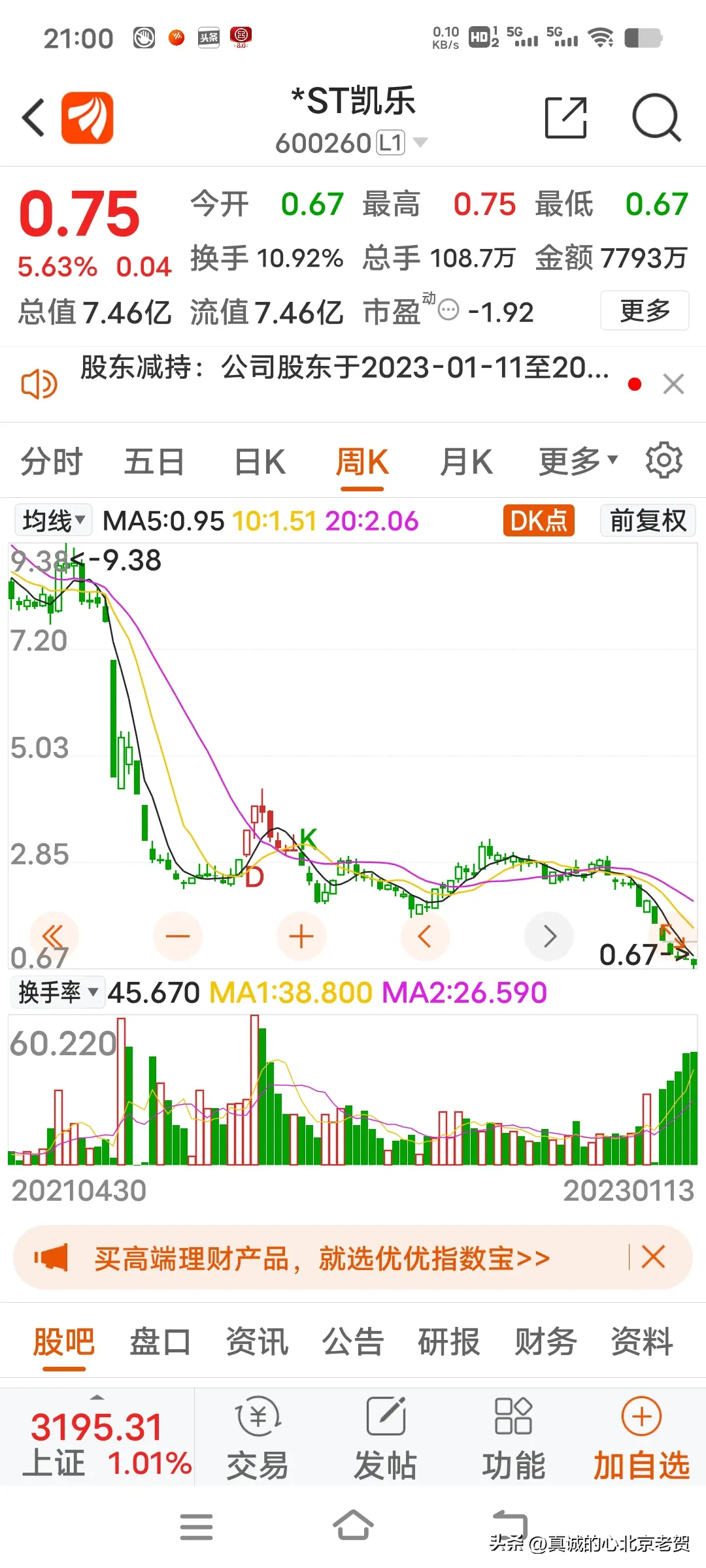Viewport: 706px width, 1568px height.
Task: Dismiss the 股东减持 announcement
Action: click(x=673, y=384)
